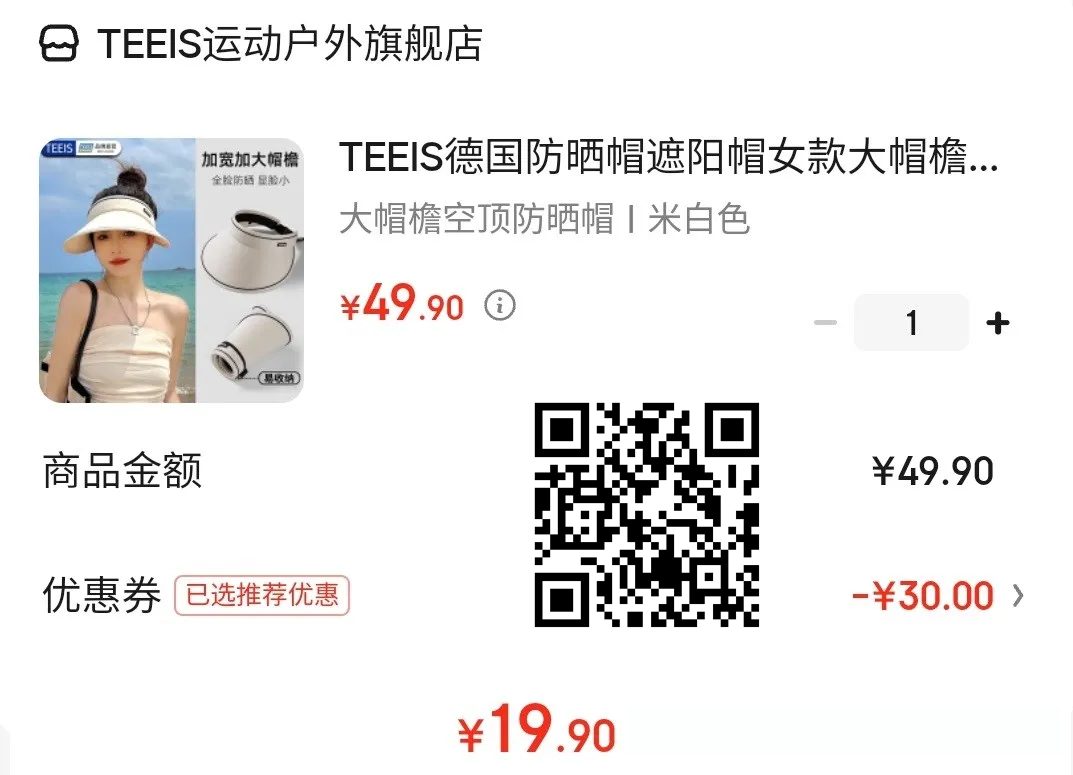
Task: Show price details via the info icon
Action: tap(500, 305)
